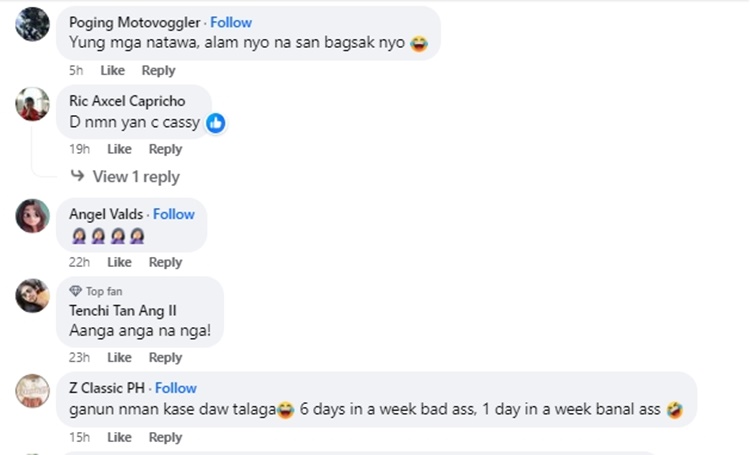This screenshot has width=750, height=455.
Task: Reply to Ric Axcel Capricho's comment
Action: (x=165, y=149)
